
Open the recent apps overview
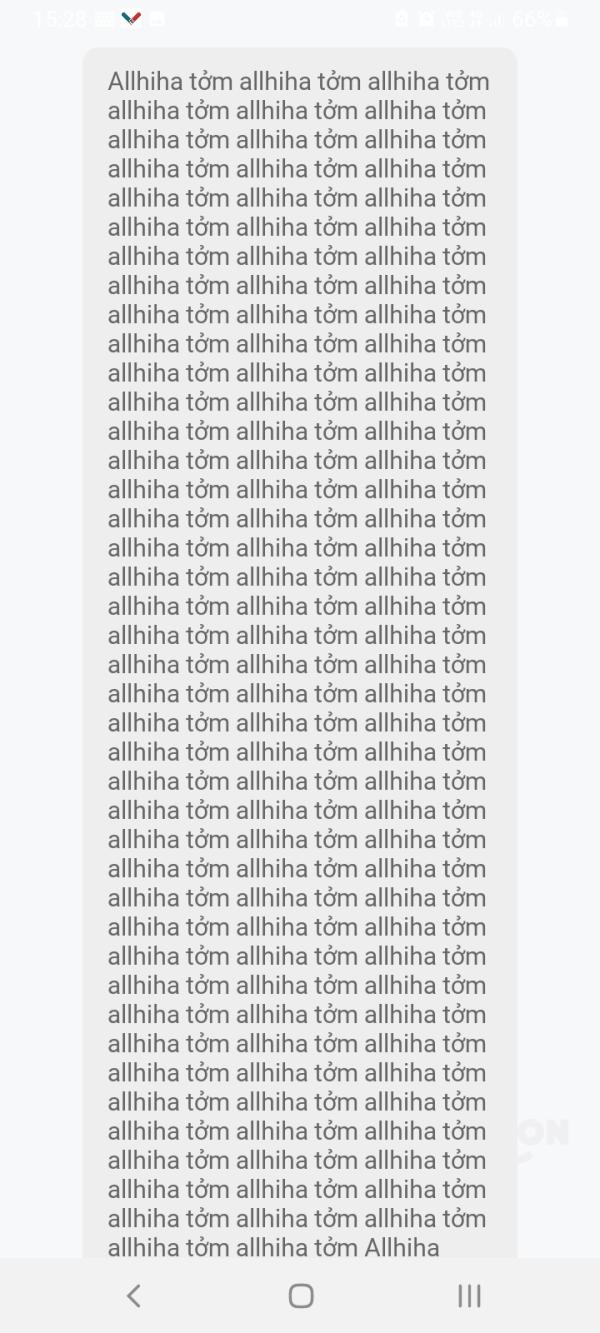pos(469,1295)
